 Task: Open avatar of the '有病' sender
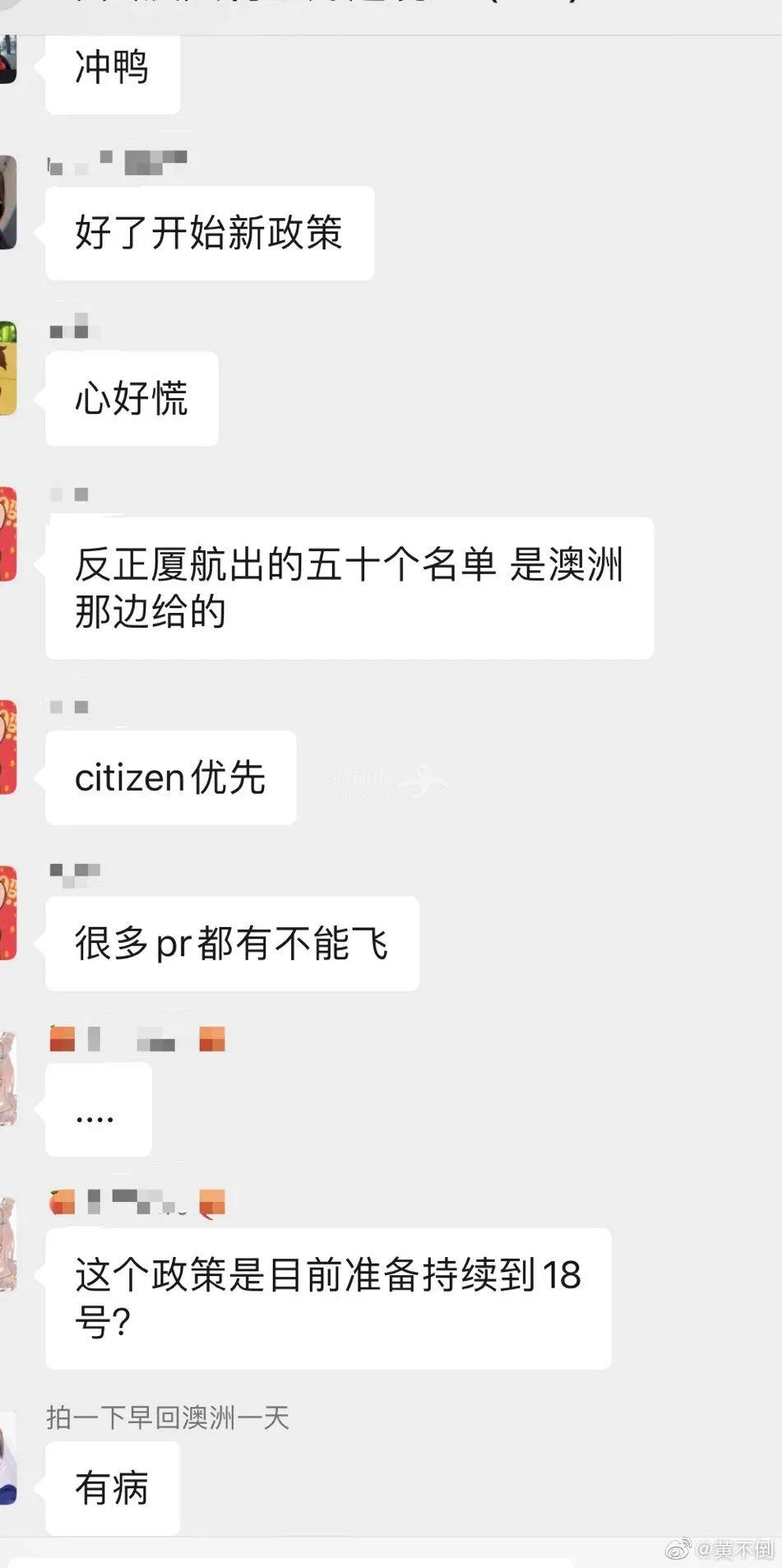click(x=7, y=1458)
